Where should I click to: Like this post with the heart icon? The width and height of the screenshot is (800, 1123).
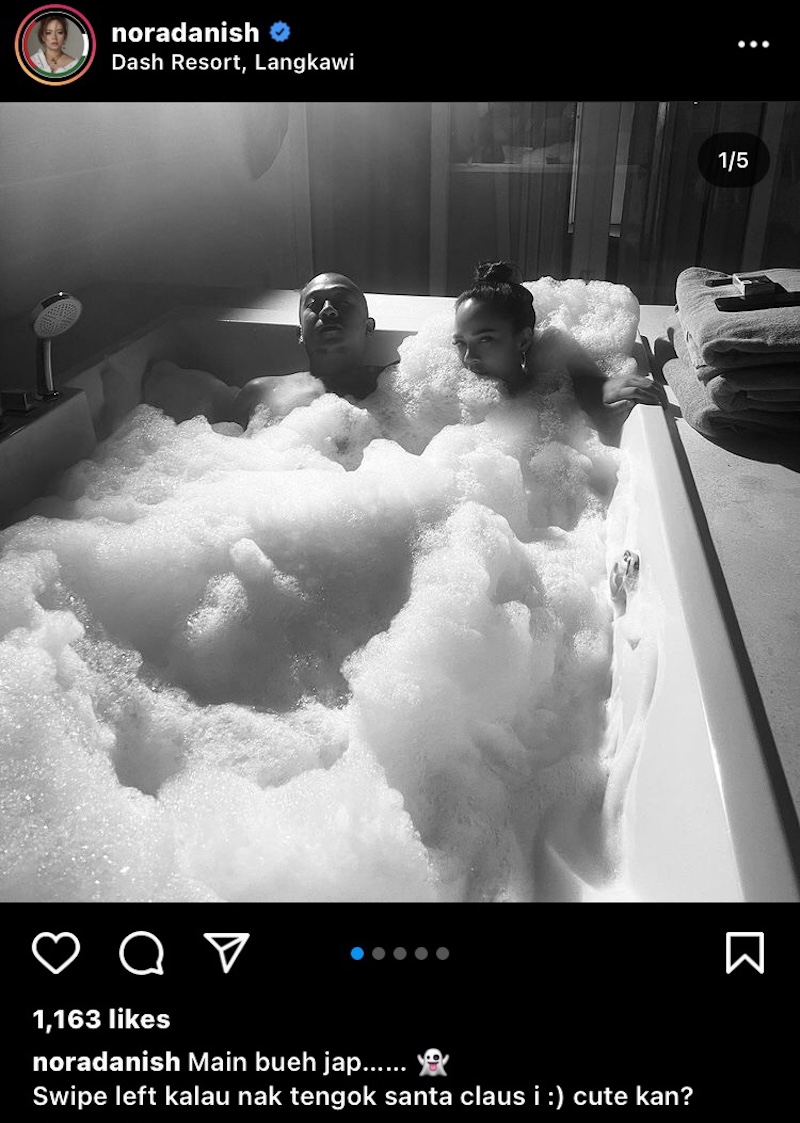[x=56, y=953]
